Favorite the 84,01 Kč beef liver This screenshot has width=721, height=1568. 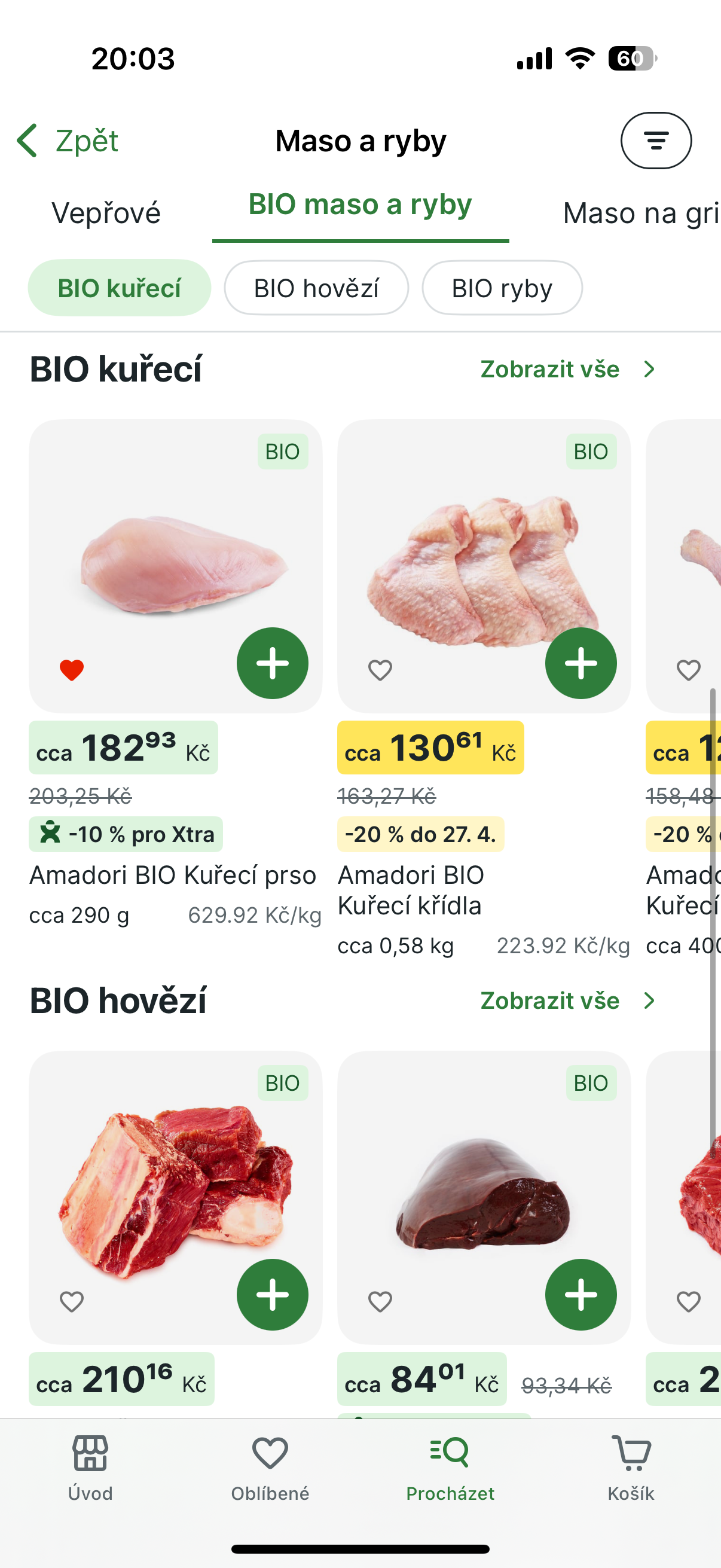tap(380, 1301)
